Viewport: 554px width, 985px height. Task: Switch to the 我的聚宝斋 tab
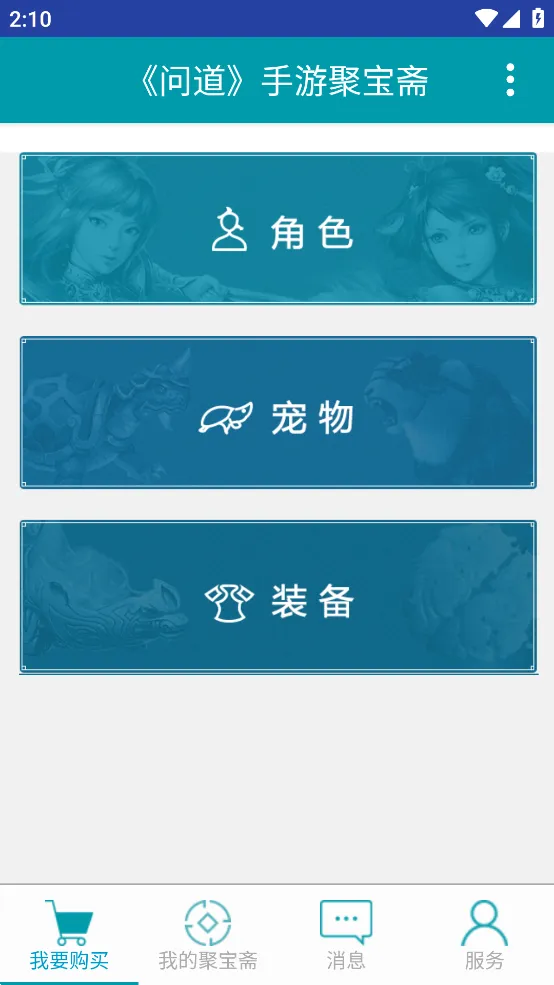point(208,935)
